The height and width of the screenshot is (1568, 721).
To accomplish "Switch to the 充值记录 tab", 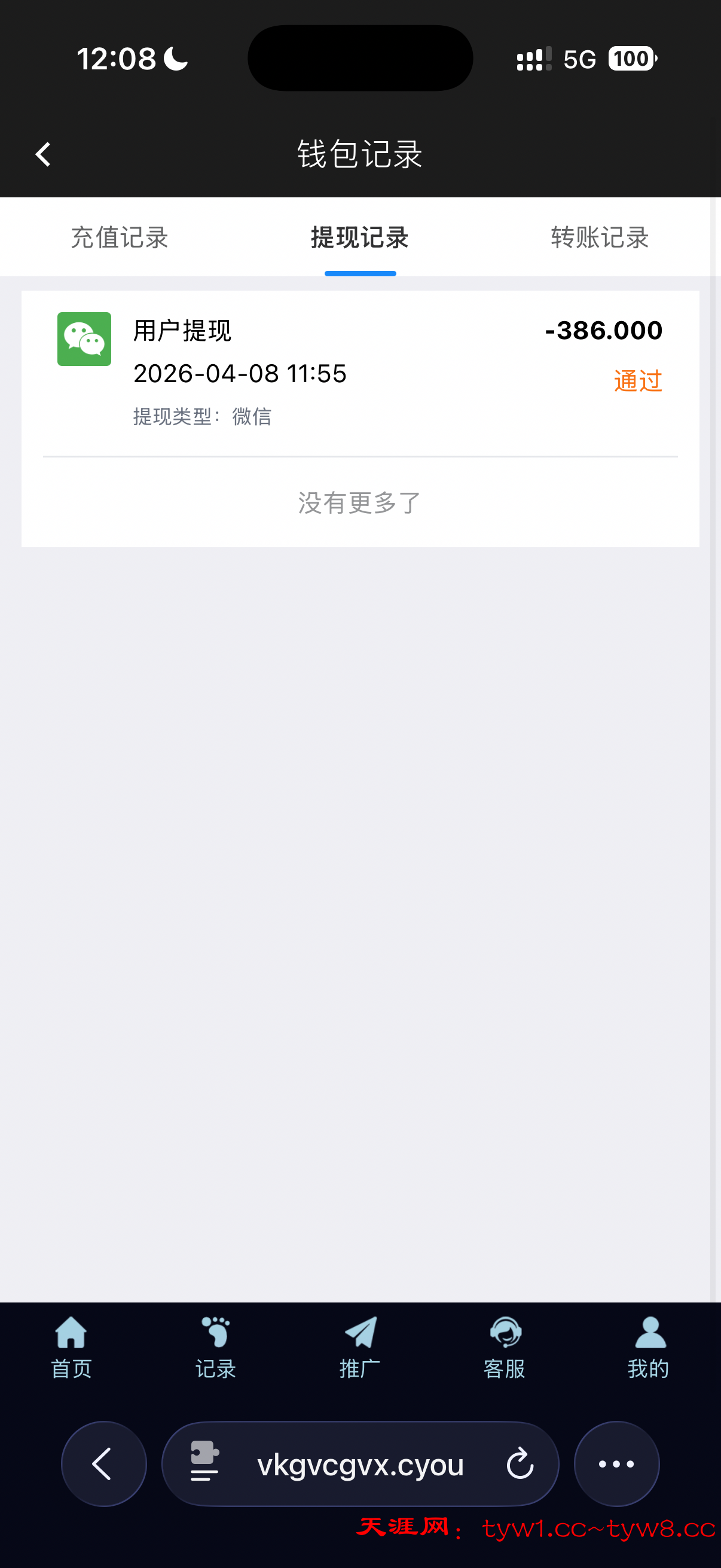I will pos(119,237).
